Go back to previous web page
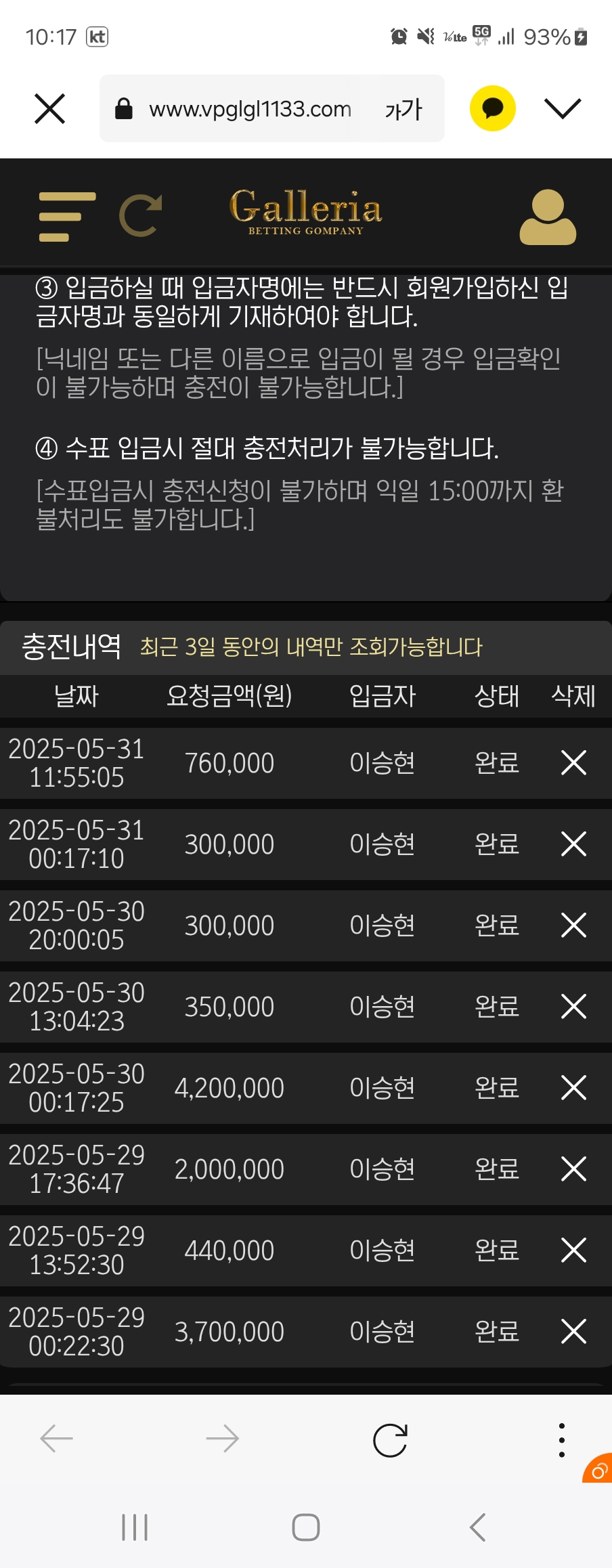The width and height of the screenshot is (612, 1568). (57, 1439)
